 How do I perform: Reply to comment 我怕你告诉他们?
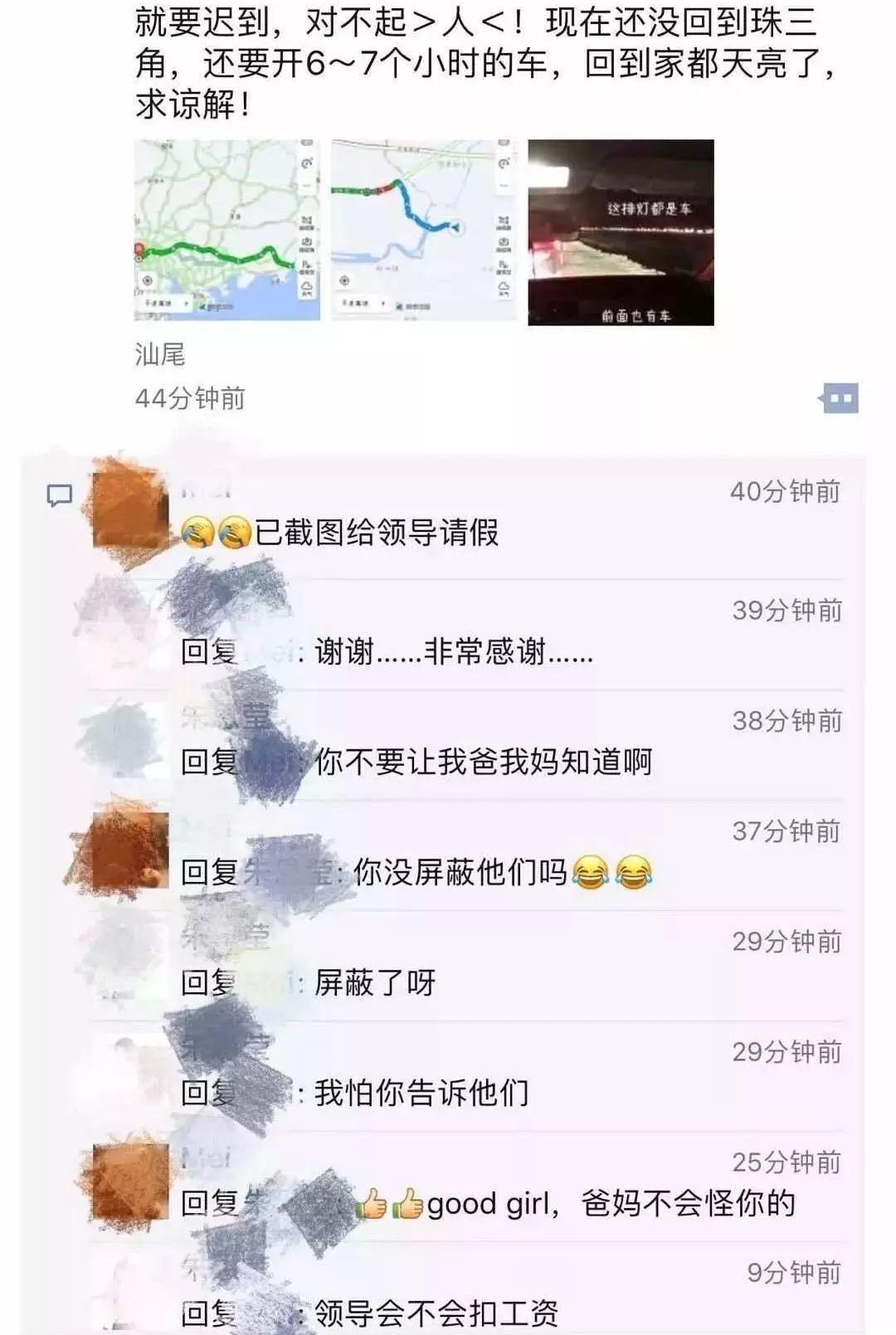point(421,1093)
